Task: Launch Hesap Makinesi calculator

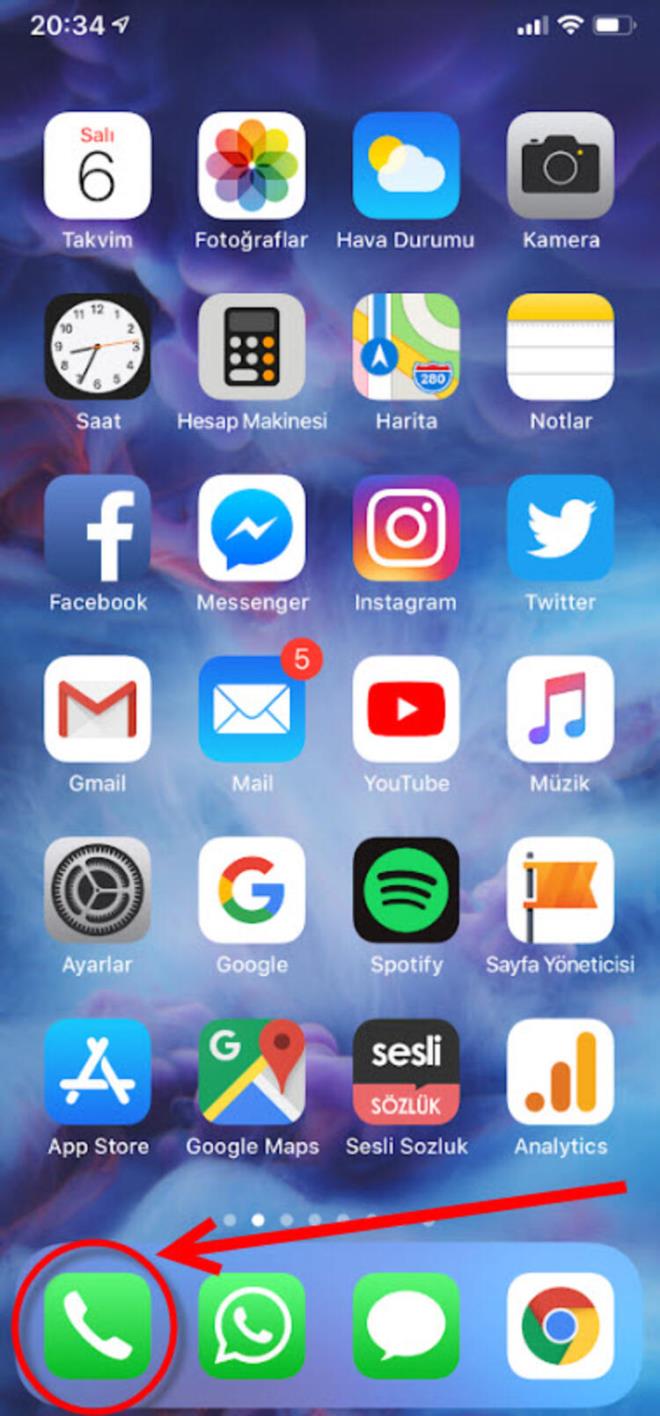Action: (252, 347)
